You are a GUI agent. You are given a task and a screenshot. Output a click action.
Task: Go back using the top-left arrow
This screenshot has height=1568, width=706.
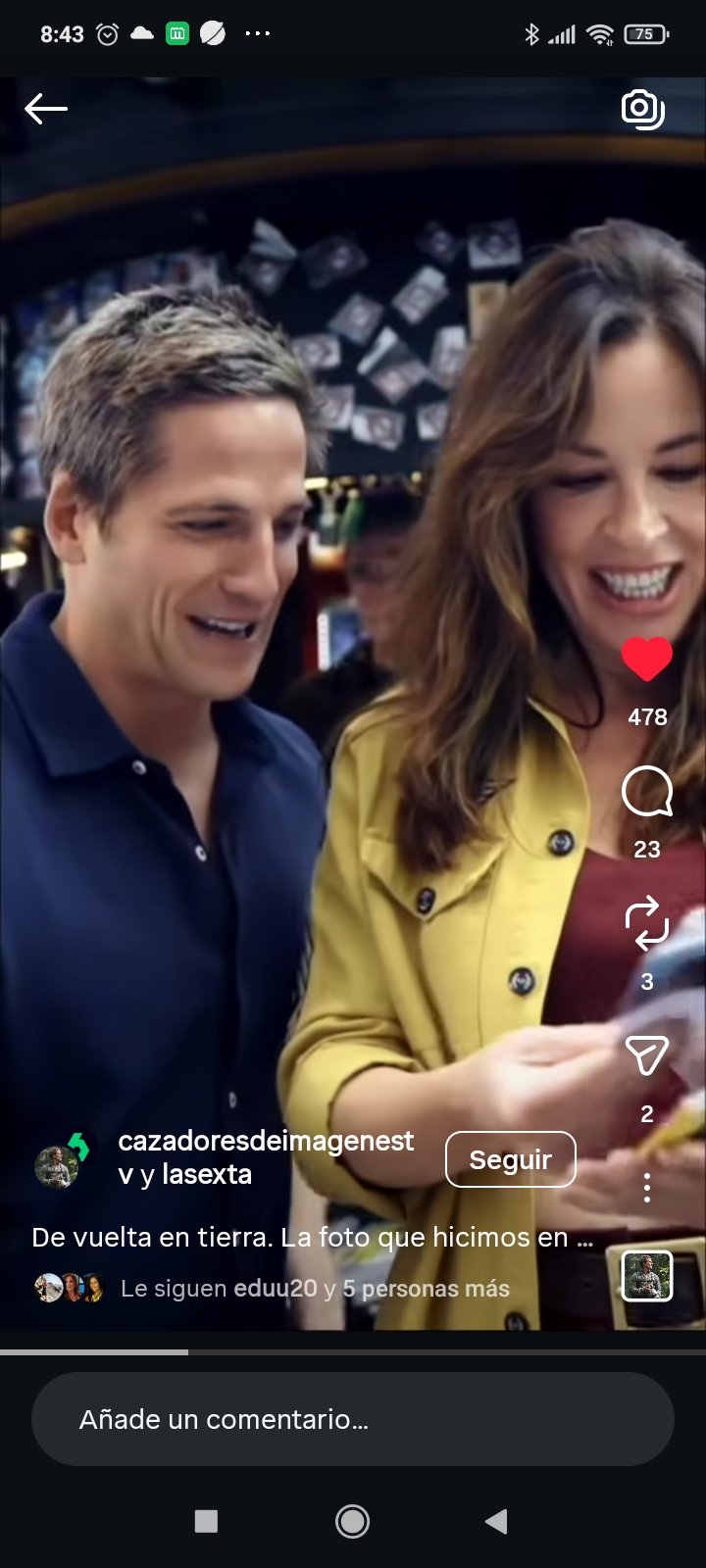45,109
